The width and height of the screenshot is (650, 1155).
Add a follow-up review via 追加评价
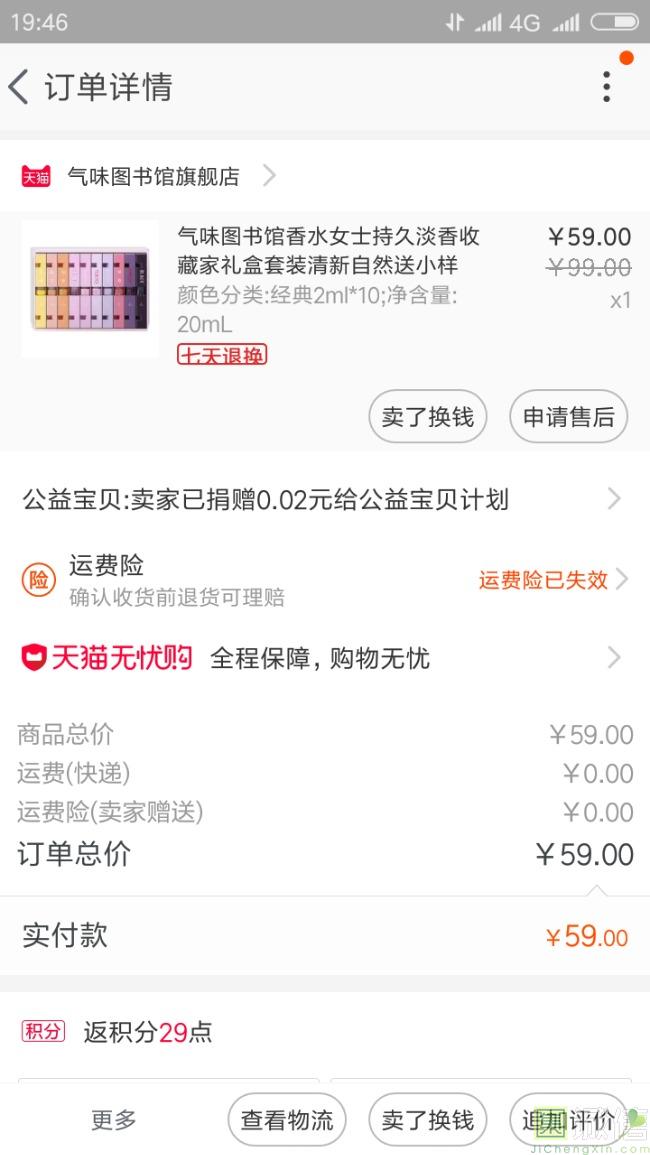[x=568, y=1120]
